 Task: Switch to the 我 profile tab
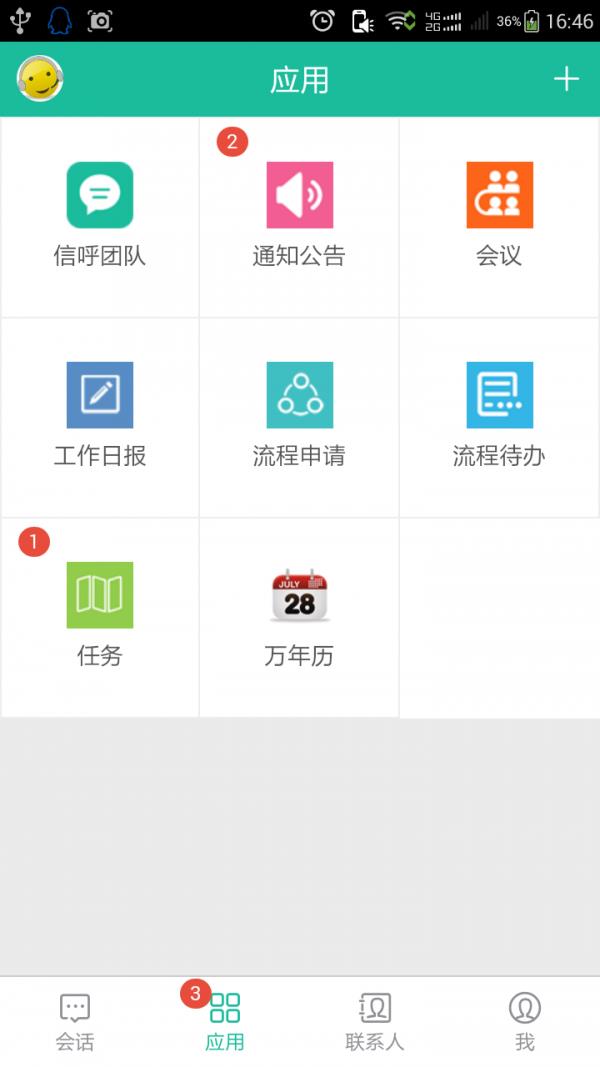click(524, 1022)
